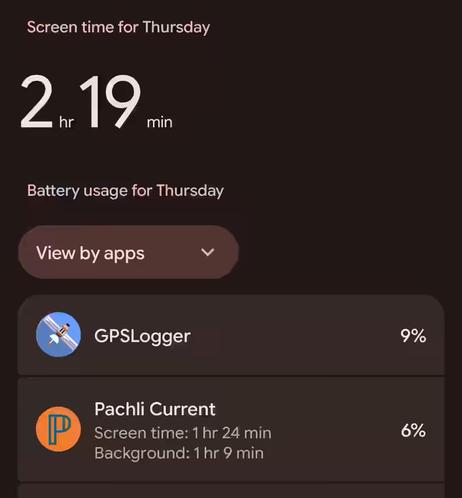This screenshot has width=462, height=498.
Task: Open the View by apps dropdown
Action: click(x=128, y=252)
